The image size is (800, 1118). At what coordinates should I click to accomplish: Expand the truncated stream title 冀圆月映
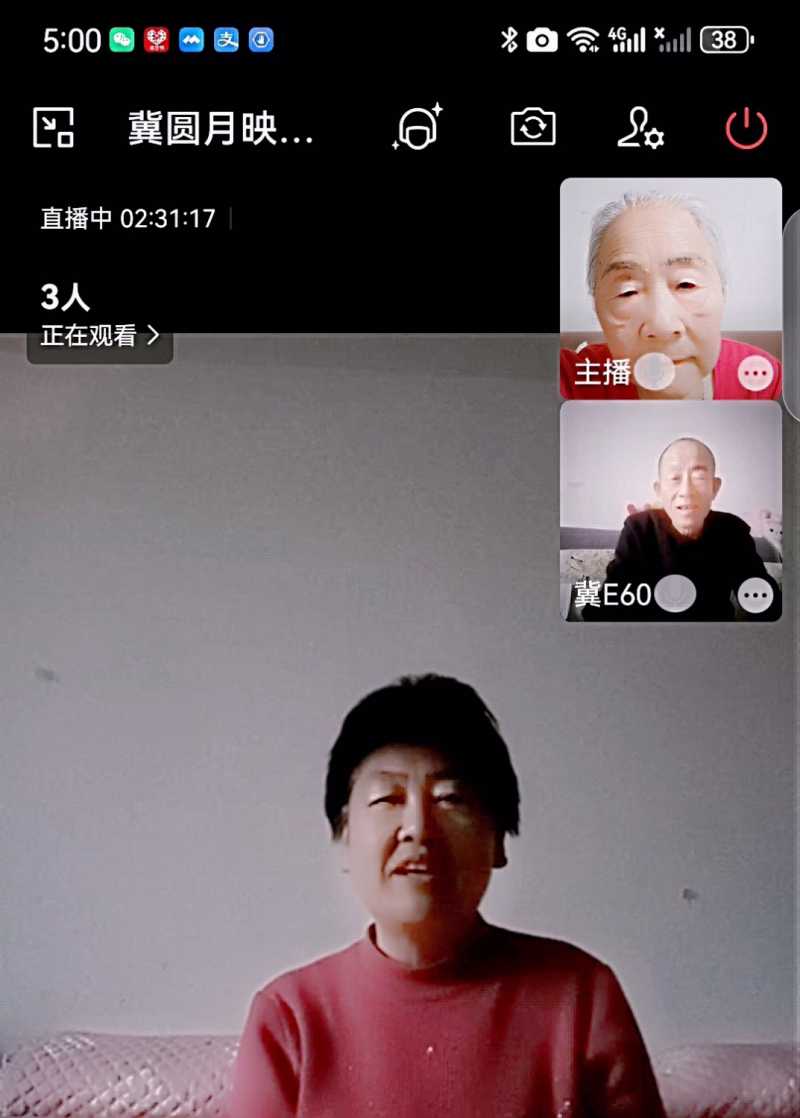222,128
